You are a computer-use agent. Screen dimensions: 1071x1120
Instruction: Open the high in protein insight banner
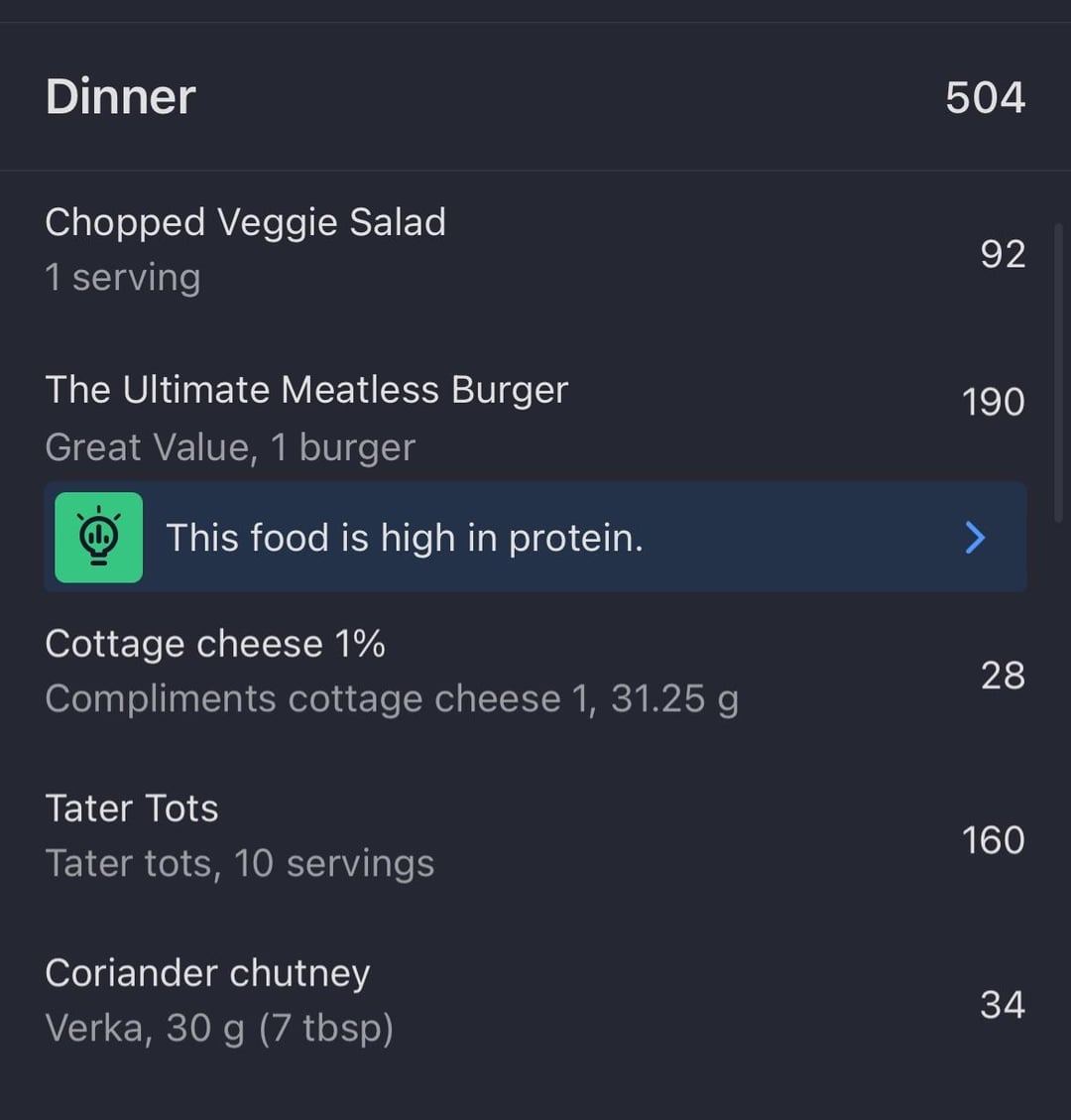pyautogui.click(x=535, y=537)
